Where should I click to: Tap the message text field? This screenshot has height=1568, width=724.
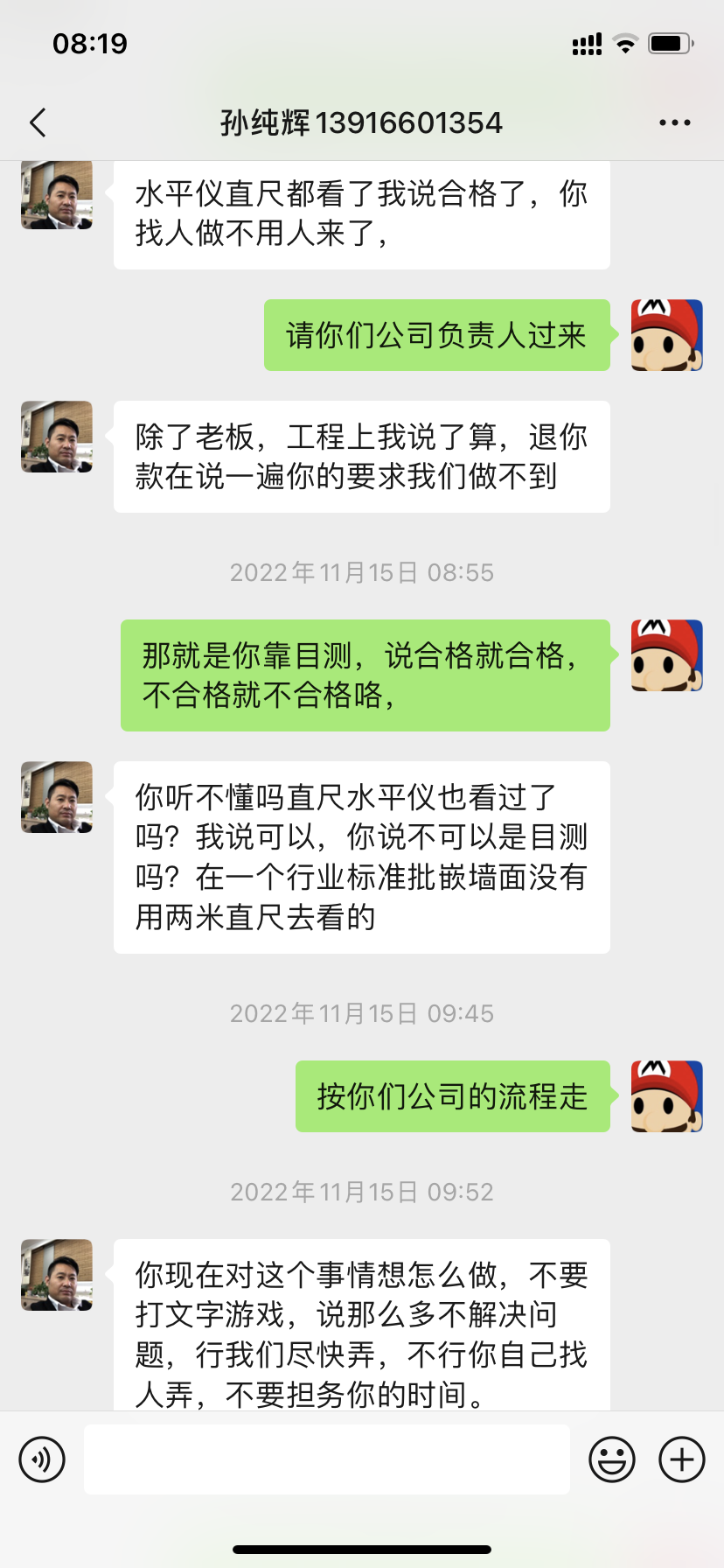[326, 1459]
